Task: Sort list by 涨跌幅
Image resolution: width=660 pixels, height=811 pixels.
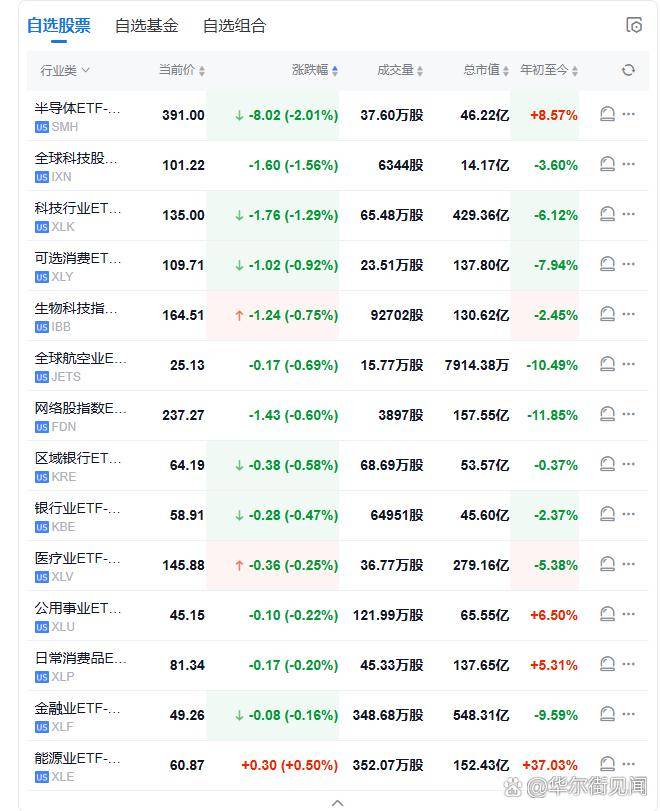Action: [315, 70]
